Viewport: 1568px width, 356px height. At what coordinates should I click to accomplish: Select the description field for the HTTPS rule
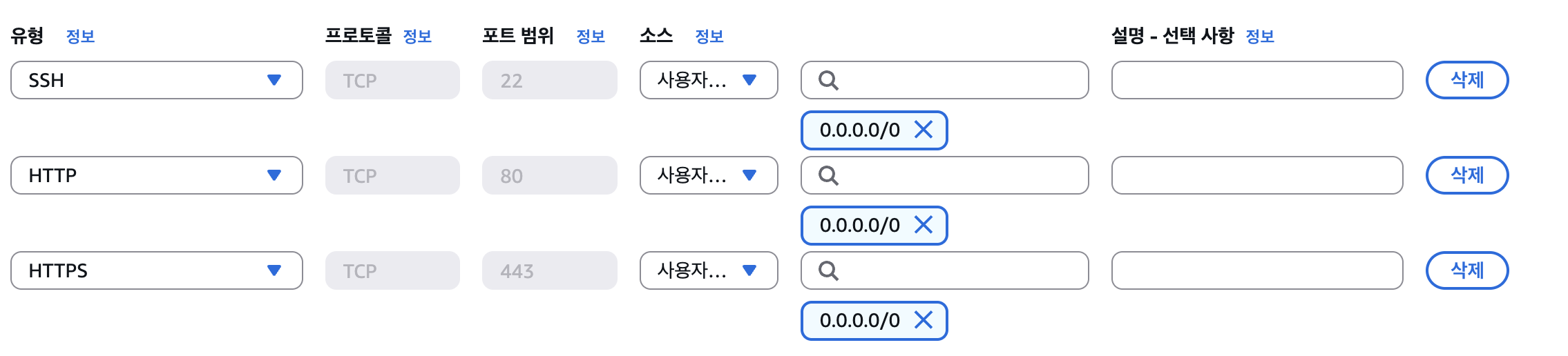tap(1256, 270)
